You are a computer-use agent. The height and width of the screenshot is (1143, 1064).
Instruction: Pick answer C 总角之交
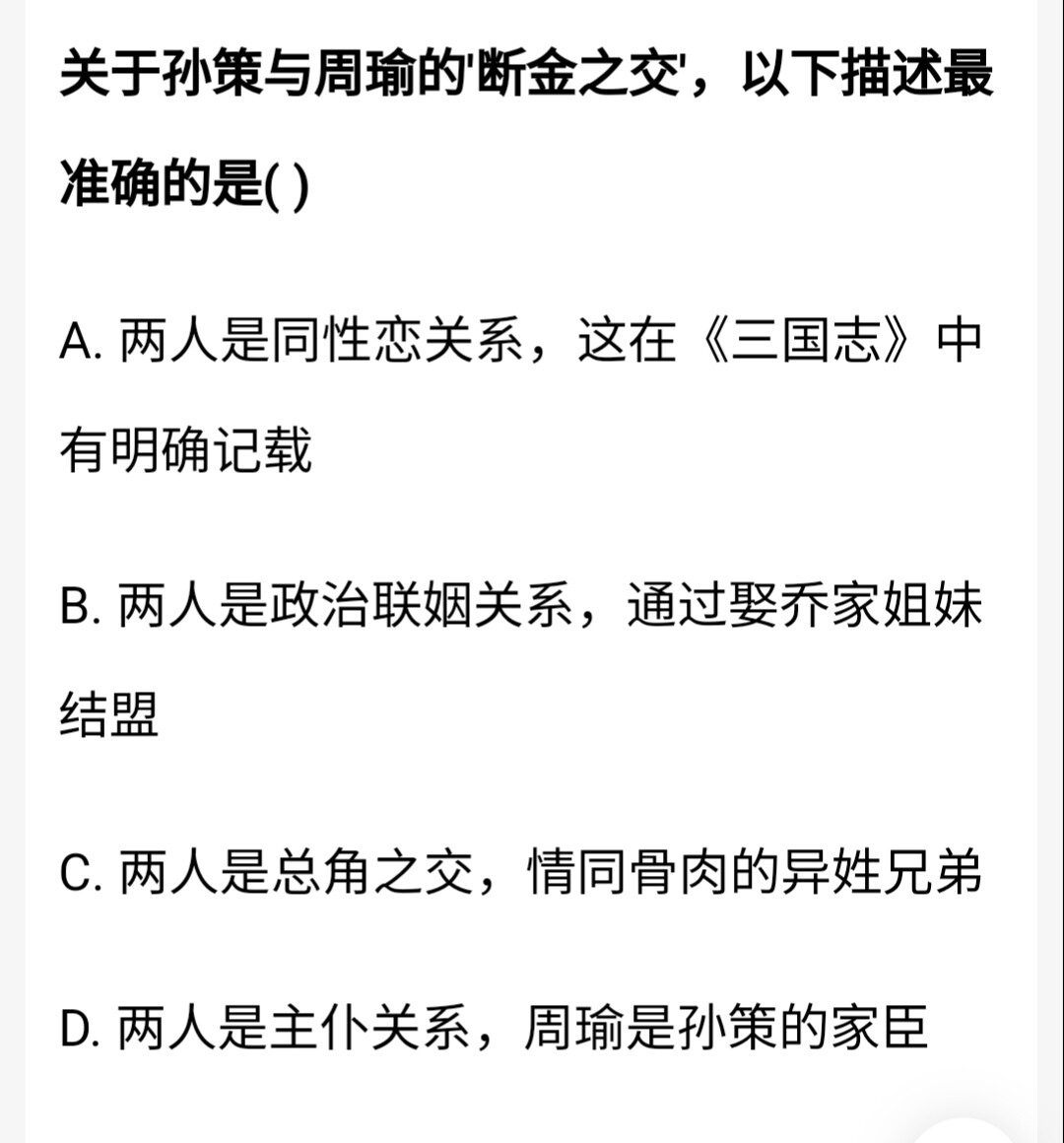click(x=521, y=871)
